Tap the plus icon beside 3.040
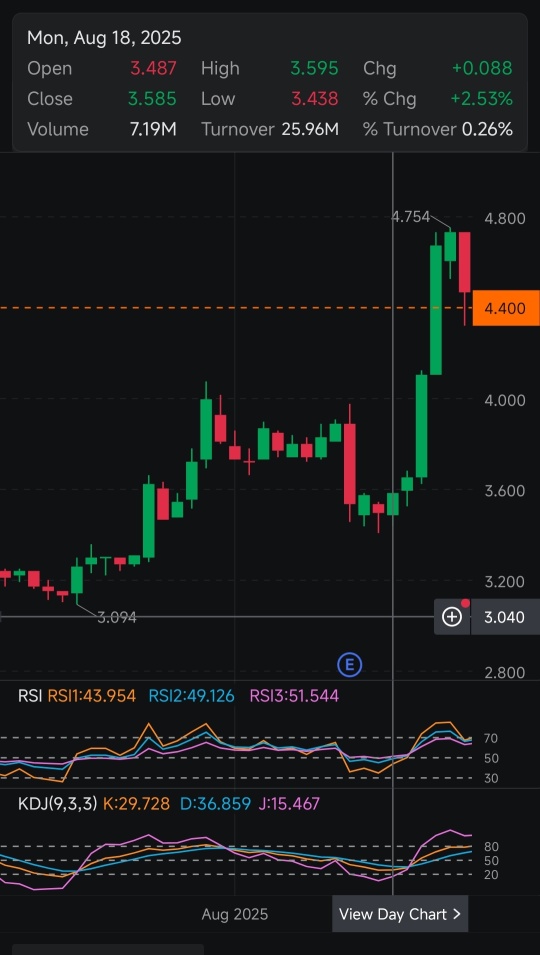Image resolution: width=540 pixels, height=955 pixels. pos(452,617)
